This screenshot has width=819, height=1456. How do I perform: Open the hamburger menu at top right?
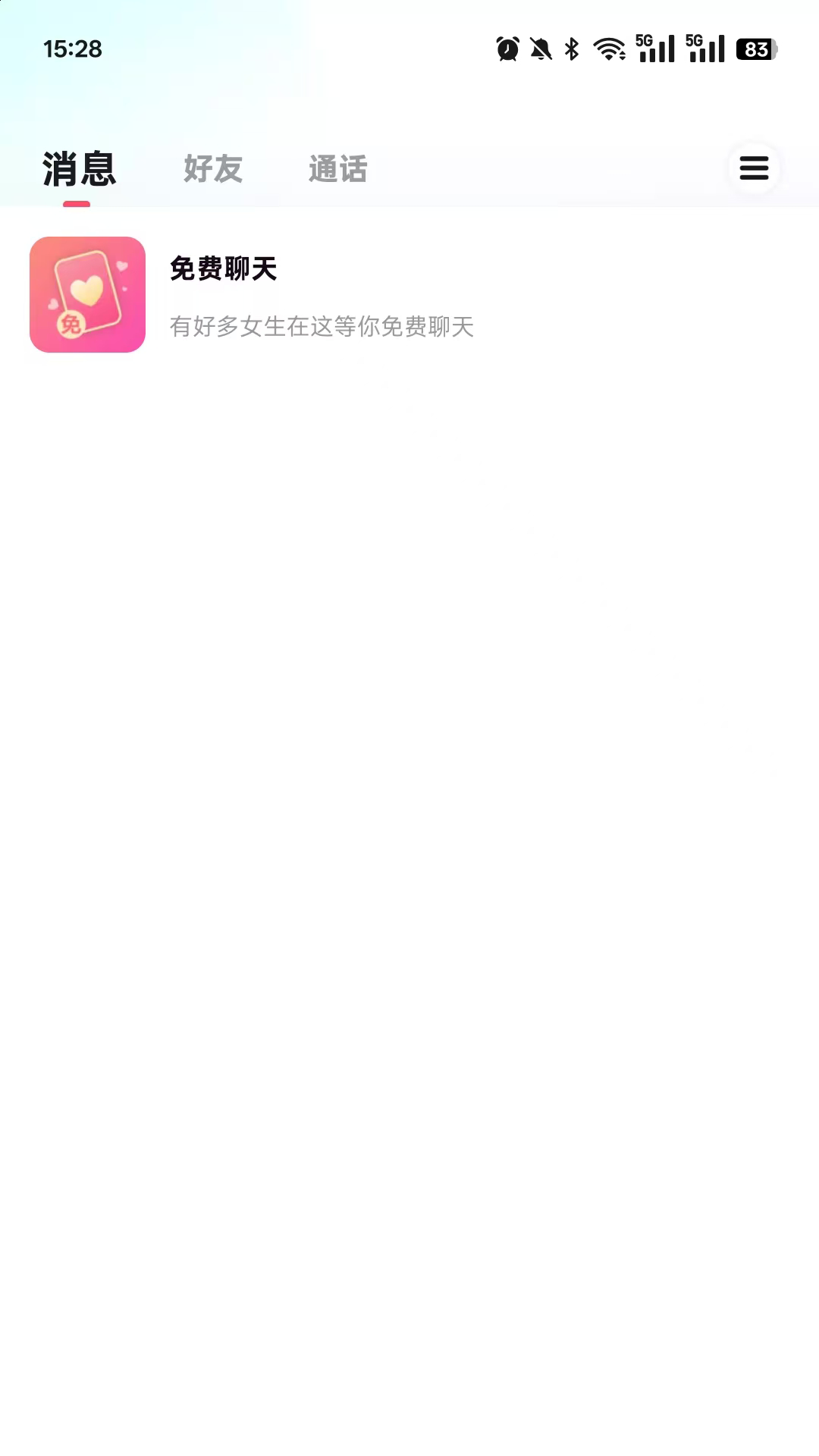pyautogui.click(x=754, y=169)
